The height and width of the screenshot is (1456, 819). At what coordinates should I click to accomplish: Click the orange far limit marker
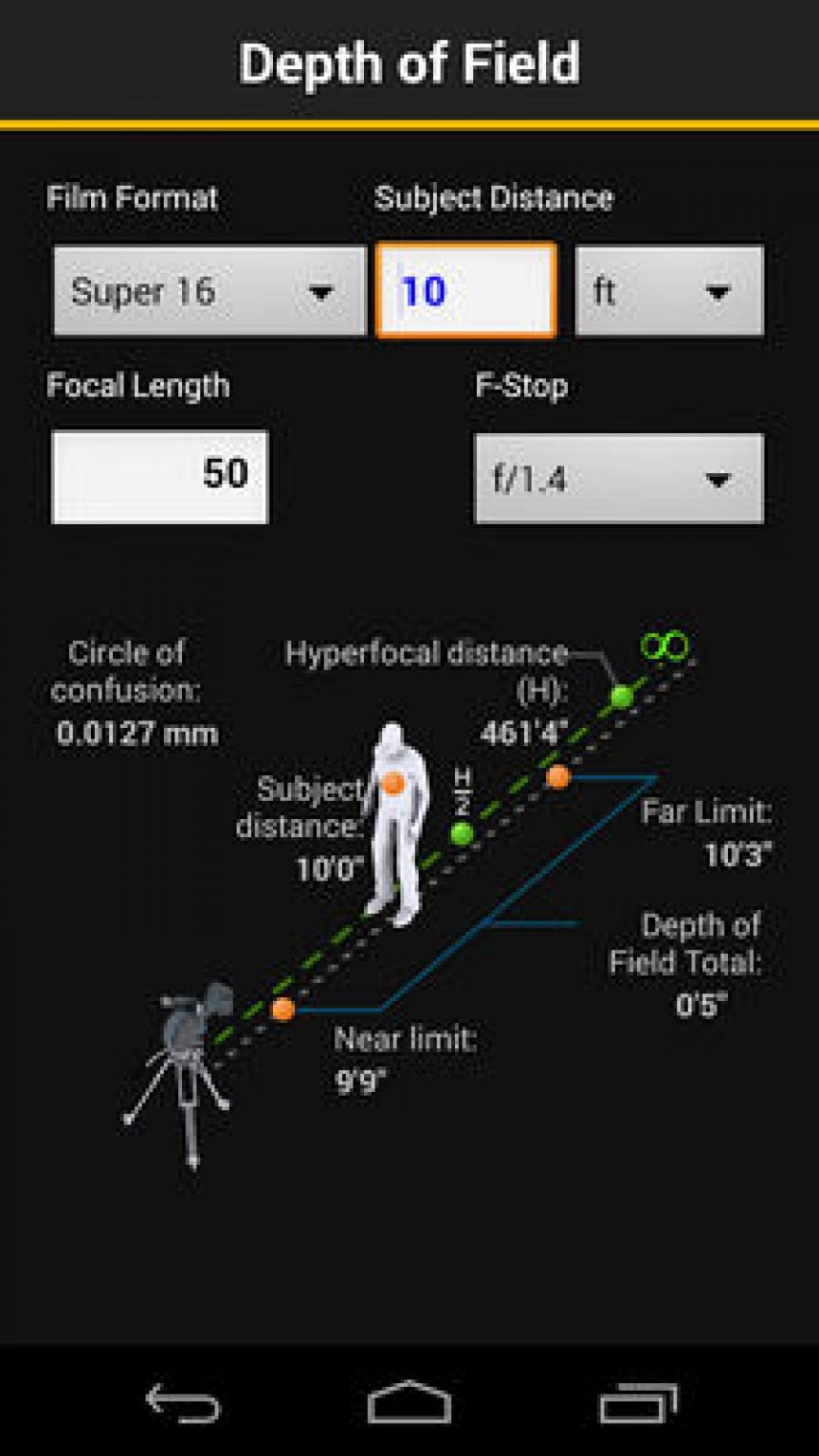pyautogui.click(x=559, y=775)
